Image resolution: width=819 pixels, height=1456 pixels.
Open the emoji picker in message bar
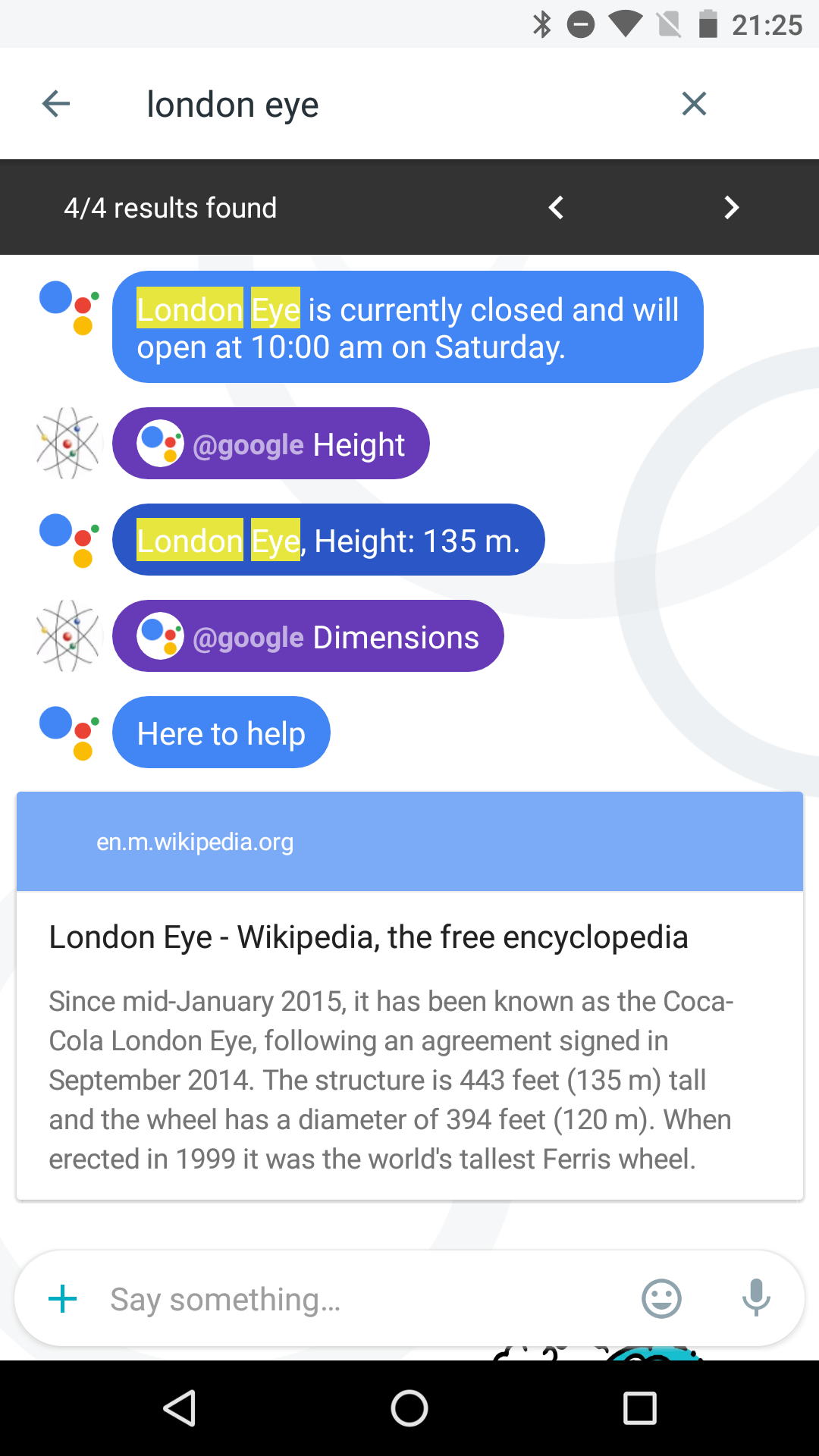[x=661, y=1298]
